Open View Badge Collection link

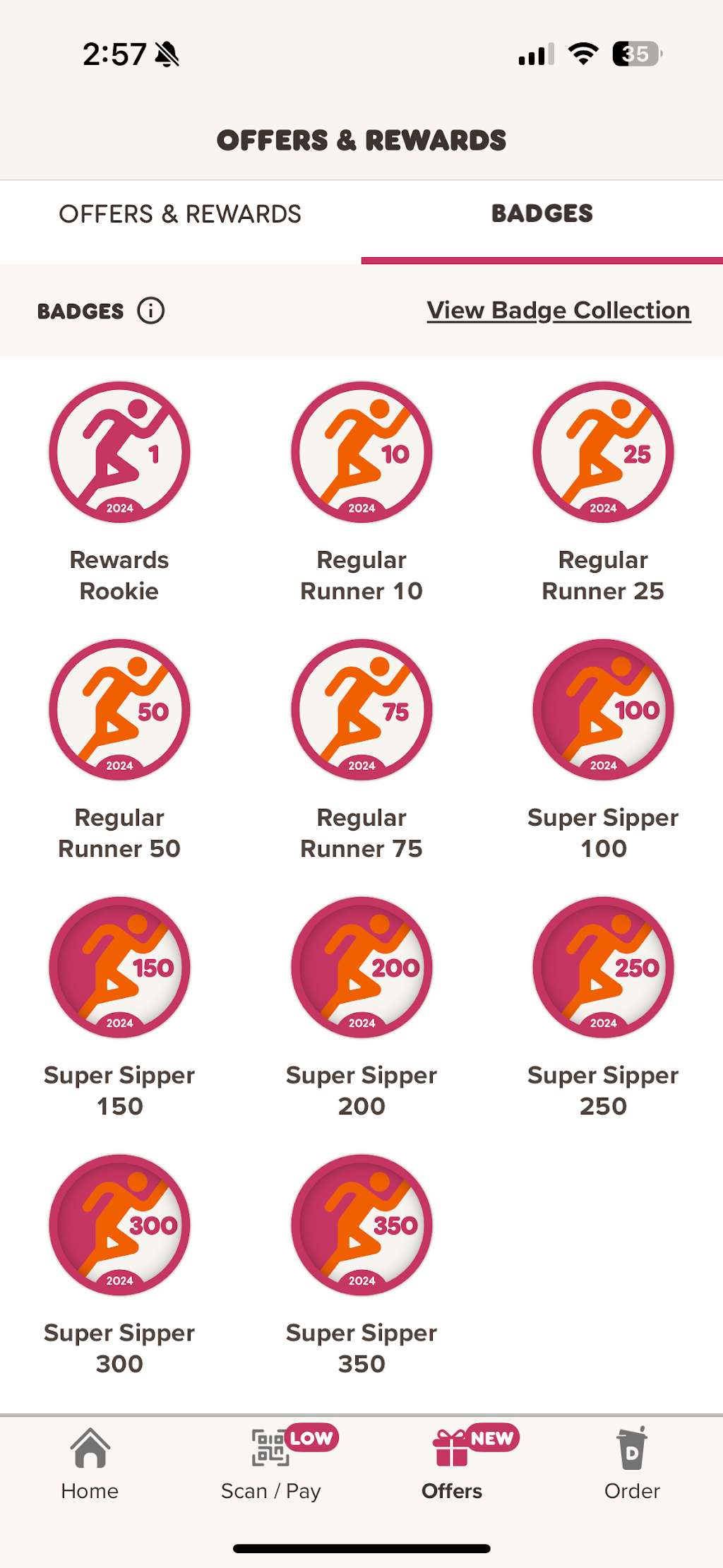tap(558, 310)
